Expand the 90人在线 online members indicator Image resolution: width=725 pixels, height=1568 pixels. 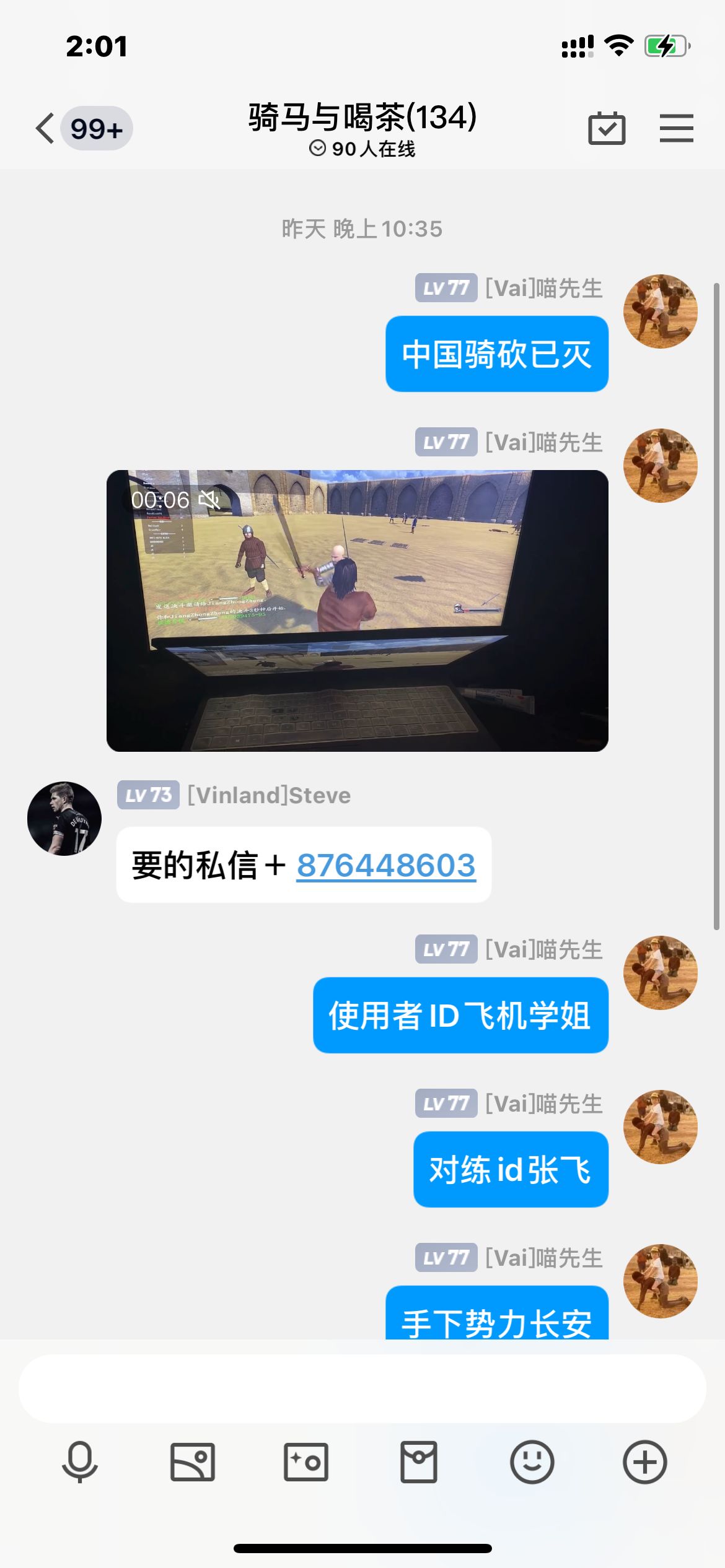[x=362, y=149]
